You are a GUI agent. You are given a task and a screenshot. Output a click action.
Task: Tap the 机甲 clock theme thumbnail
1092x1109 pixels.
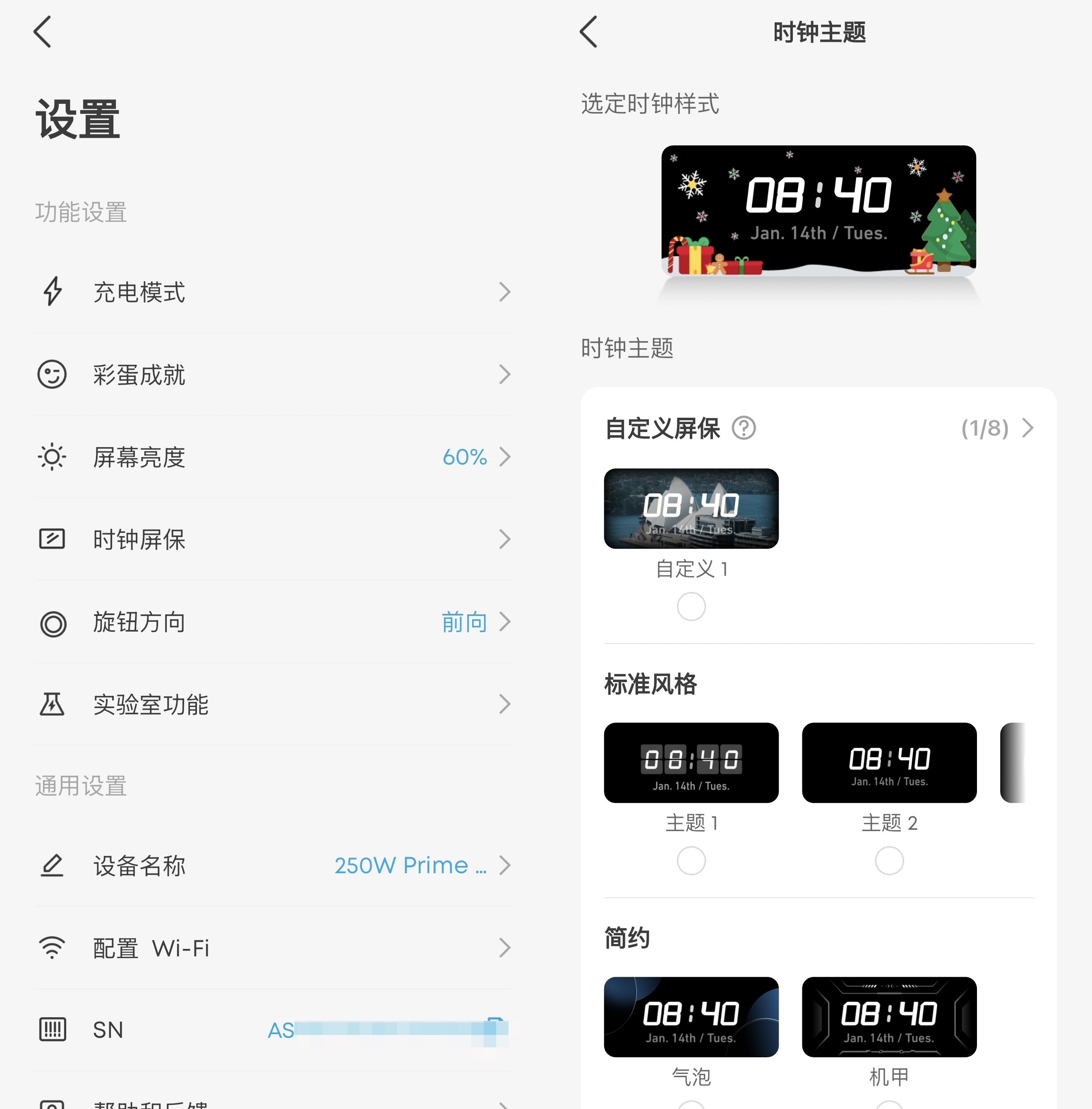click(889, 1017)
